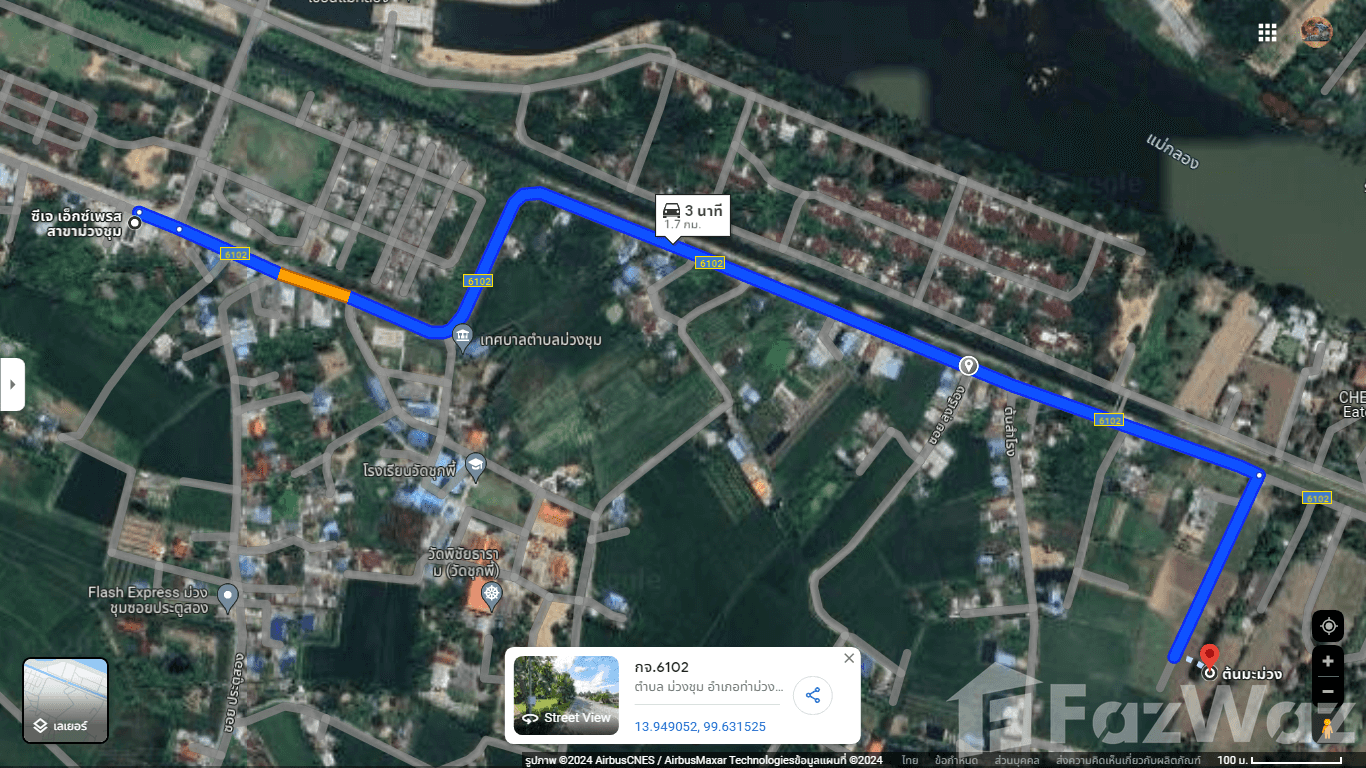Viewport: 1366px width, 768px height.
Task: Open the layers switcher
Action: click(65, 700)
